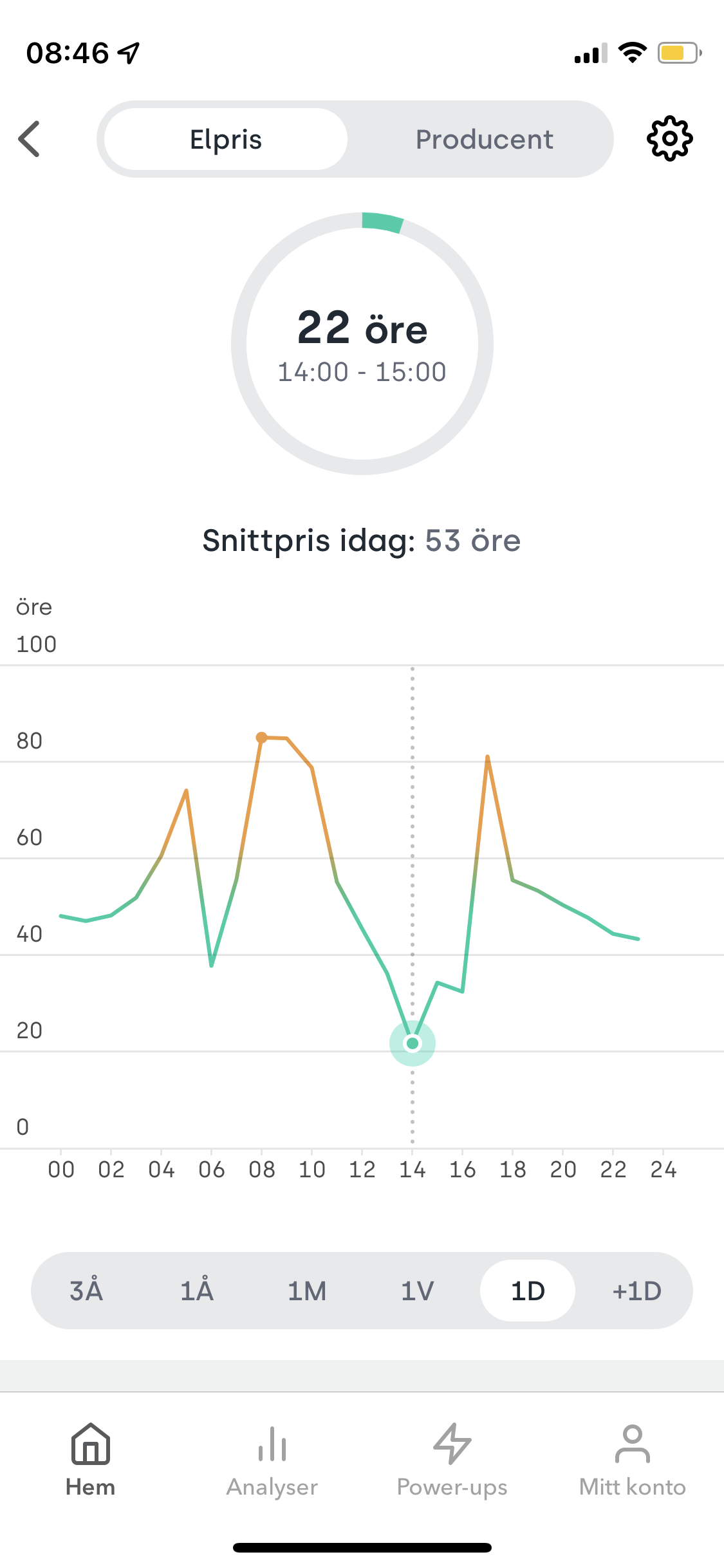Show the 1Å price range
The width and height of the screenshot is (724, 1568).
coord(197,1291)
